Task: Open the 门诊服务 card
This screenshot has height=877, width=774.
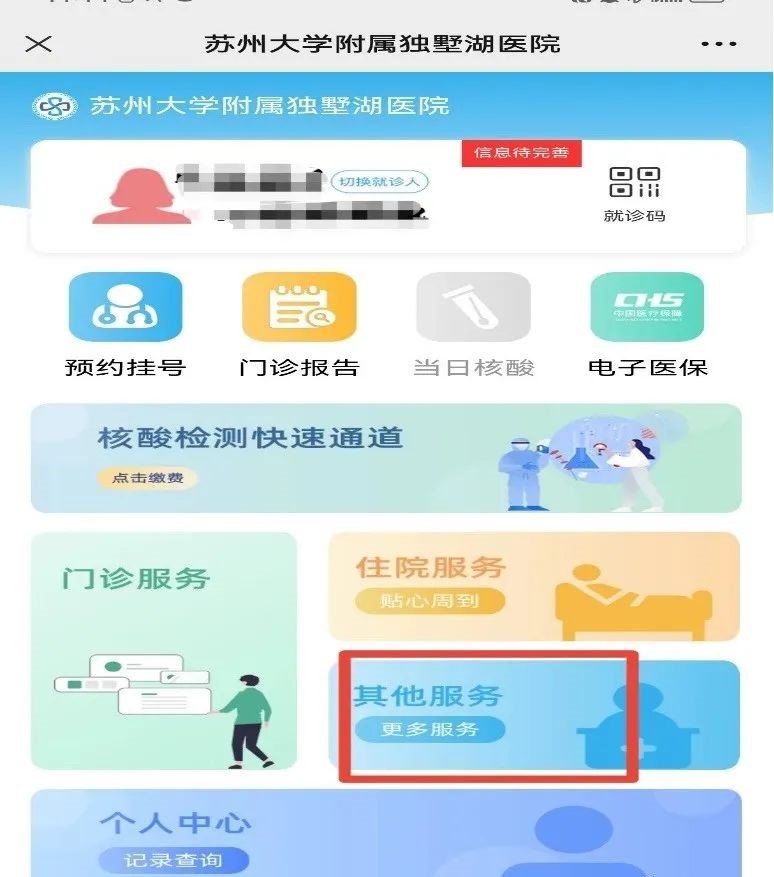Action: coord(164,650)
